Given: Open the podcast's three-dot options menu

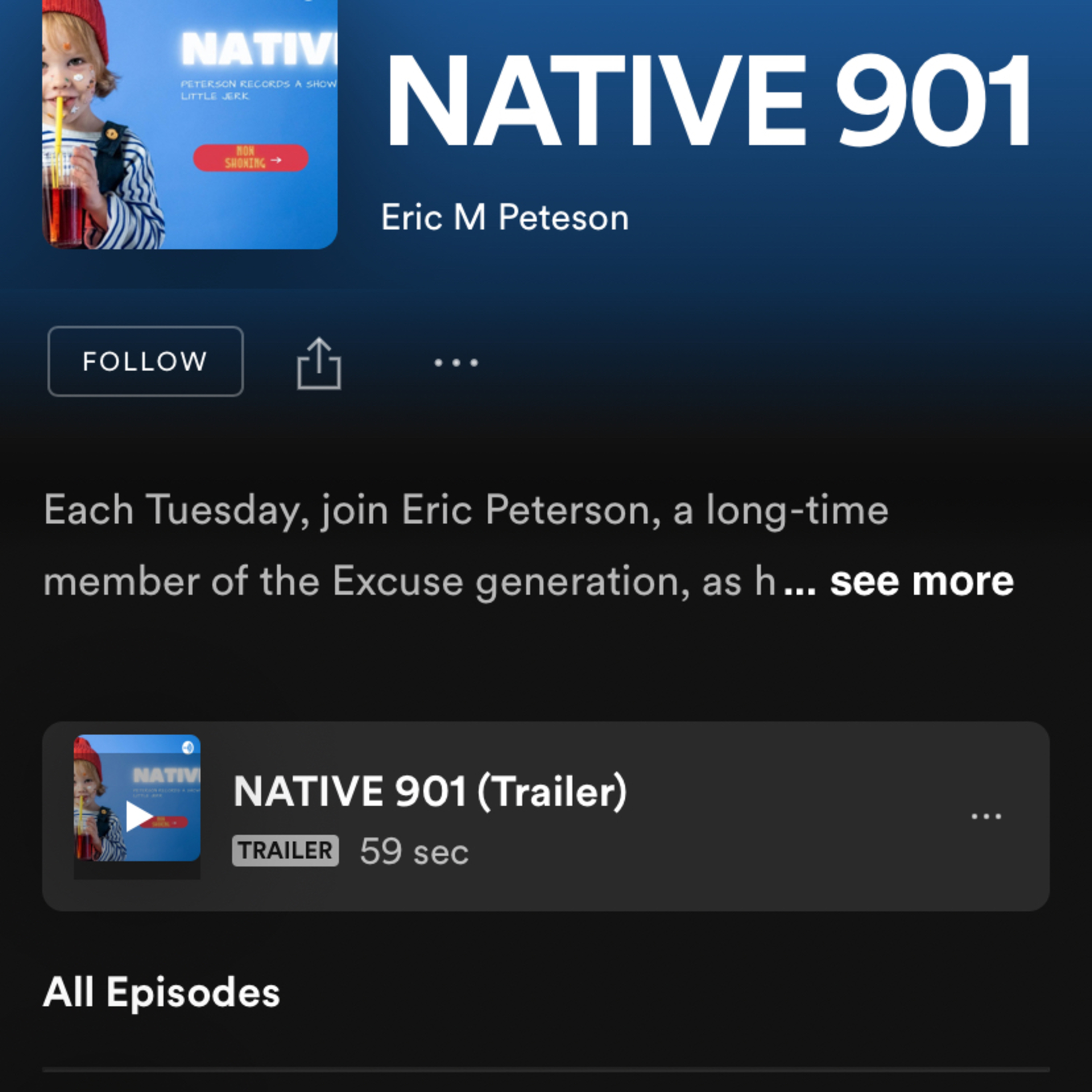Looking at the screenshot, I should tap(456, 362).
